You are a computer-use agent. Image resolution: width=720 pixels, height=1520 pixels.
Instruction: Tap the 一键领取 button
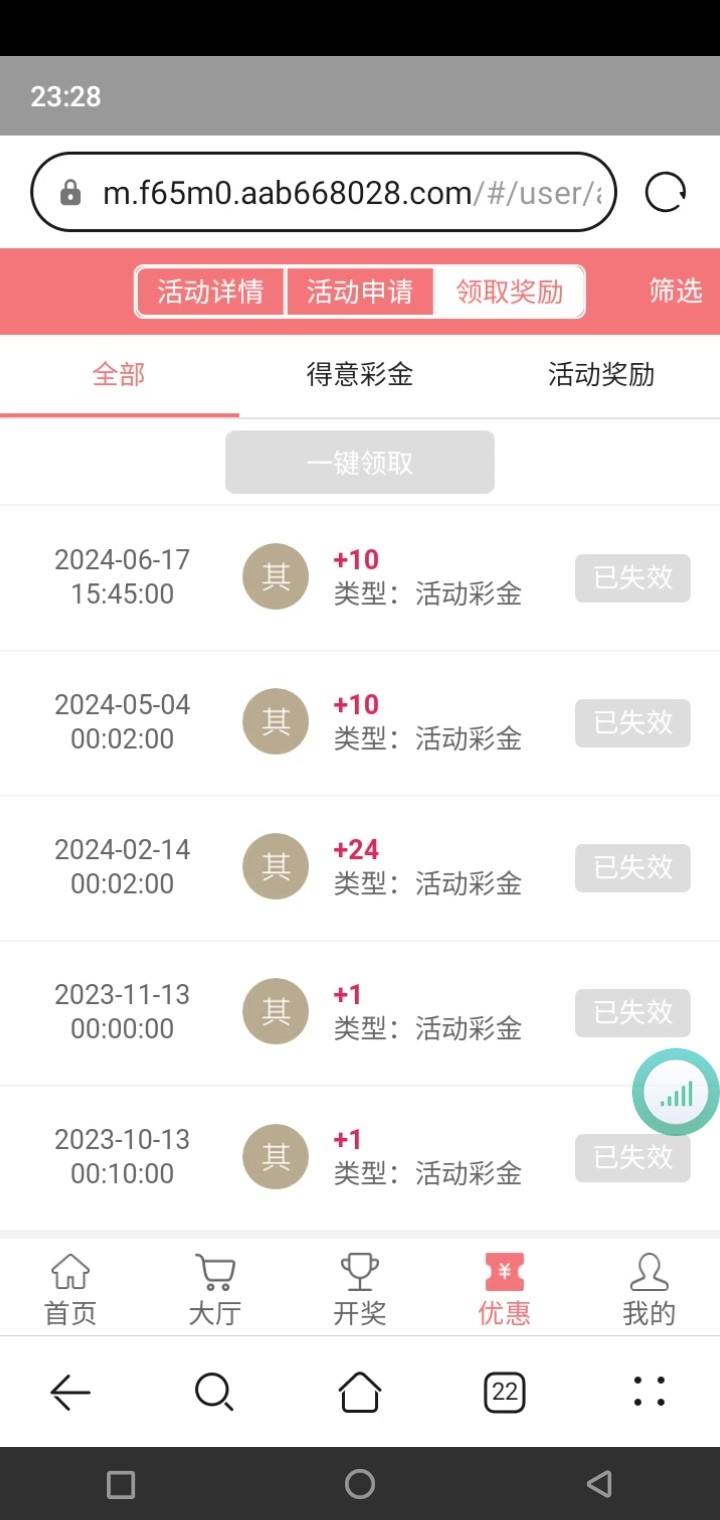coord(360,462)
